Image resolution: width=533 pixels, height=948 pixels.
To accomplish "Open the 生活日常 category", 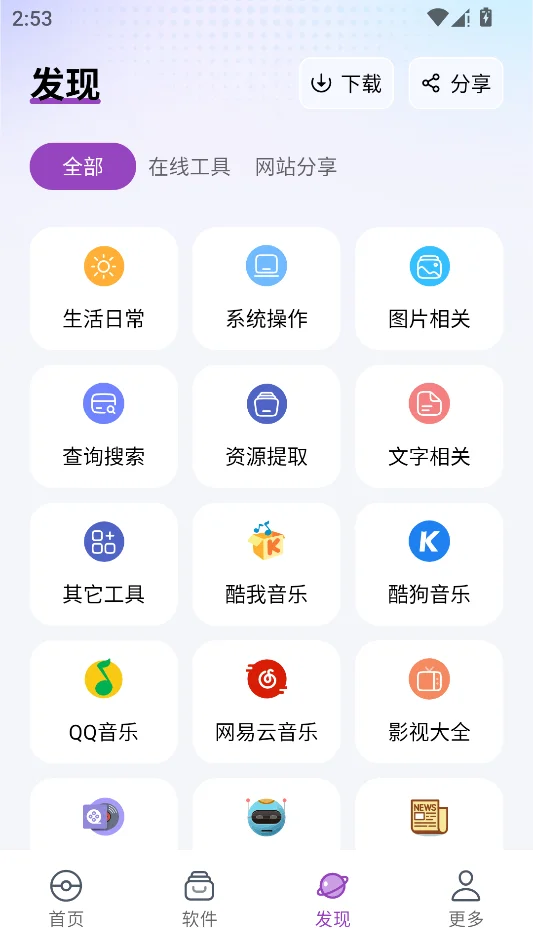I will tap(104, 288).
